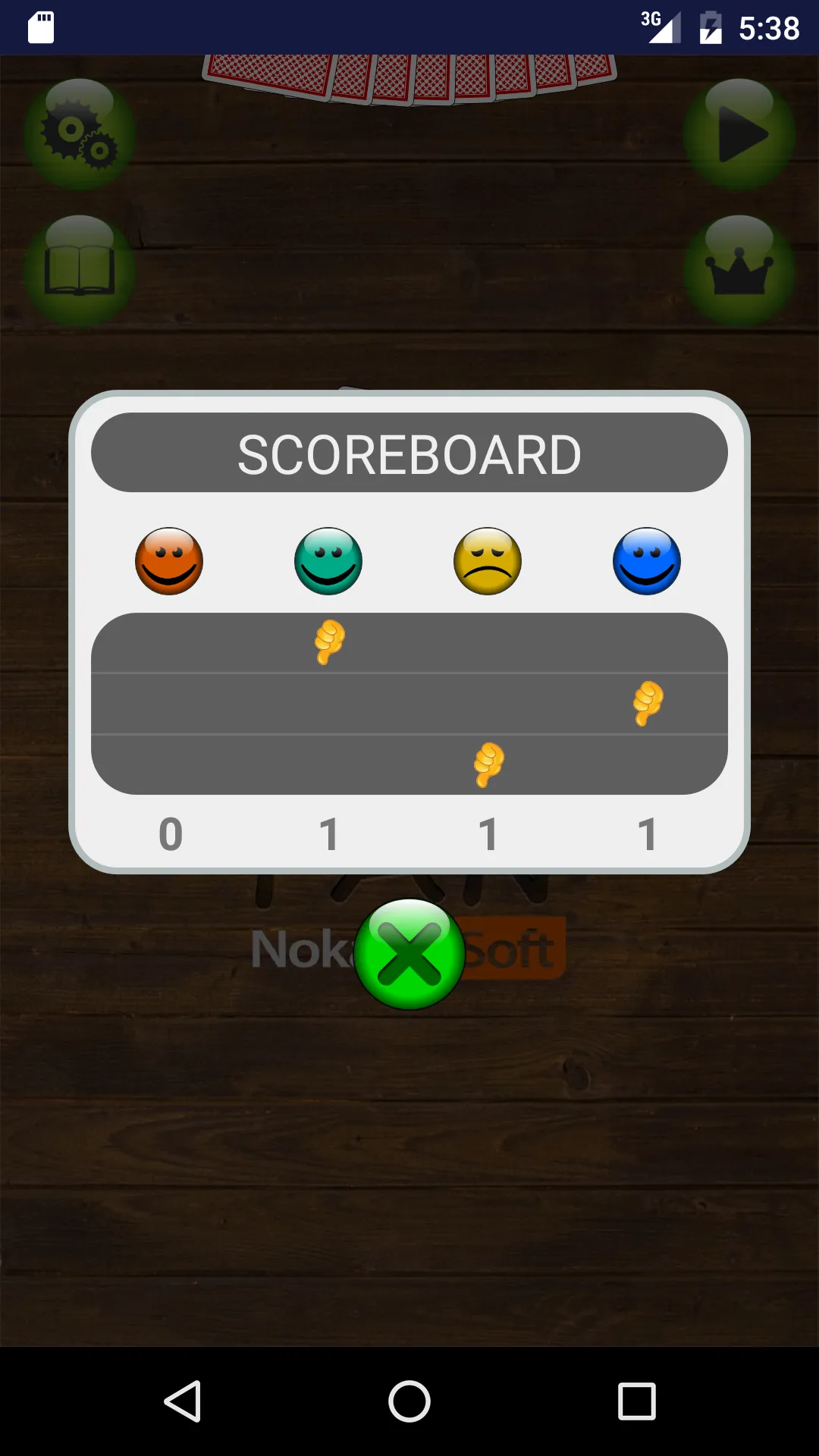This screenshot has height=1456, width=819.
Task: Close the scoreboard with the green X
Action: click(409, 954)
